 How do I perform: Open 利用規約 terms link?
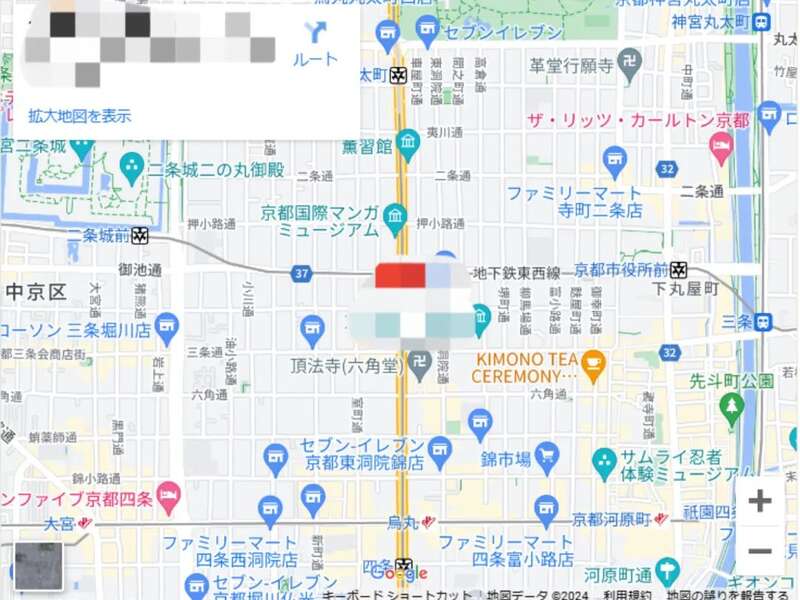click(628, 595)
